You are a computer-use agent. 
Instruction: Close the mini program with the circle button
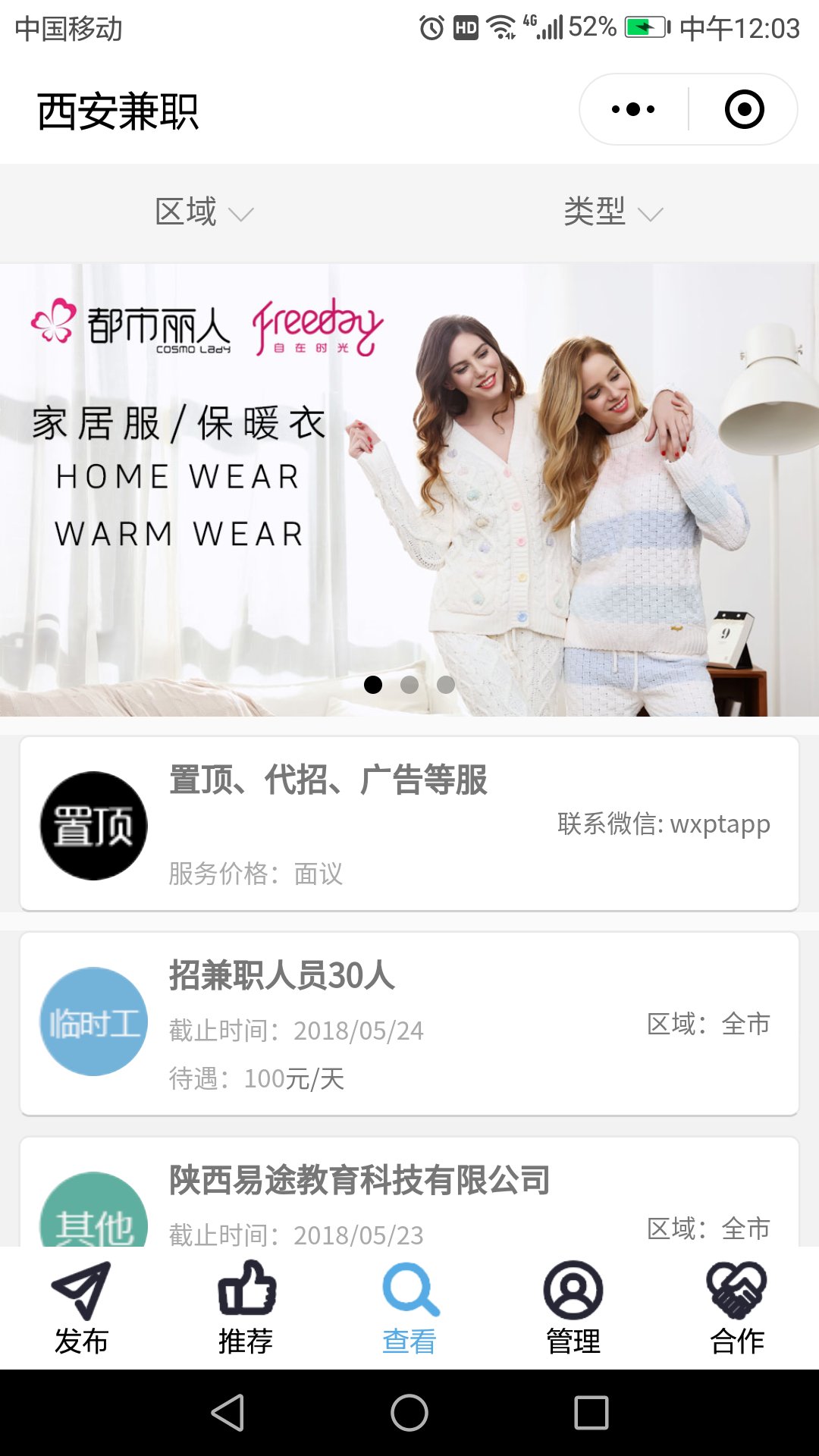(744, 110)
